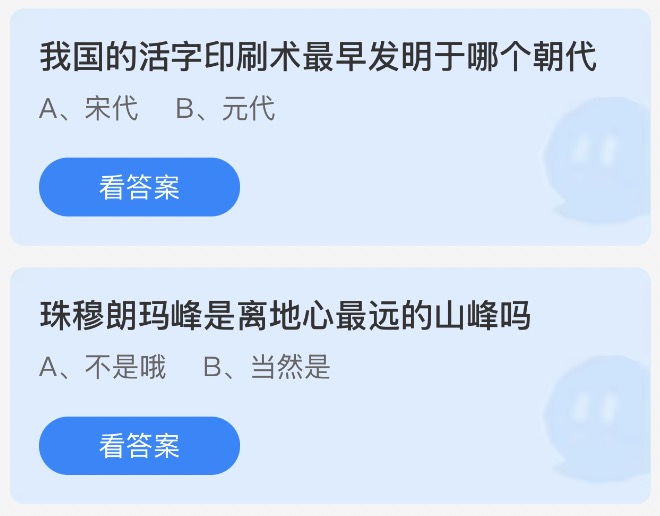
Task: Reveal the answer for the movable type printing question
Action: (x=139, y=187)
